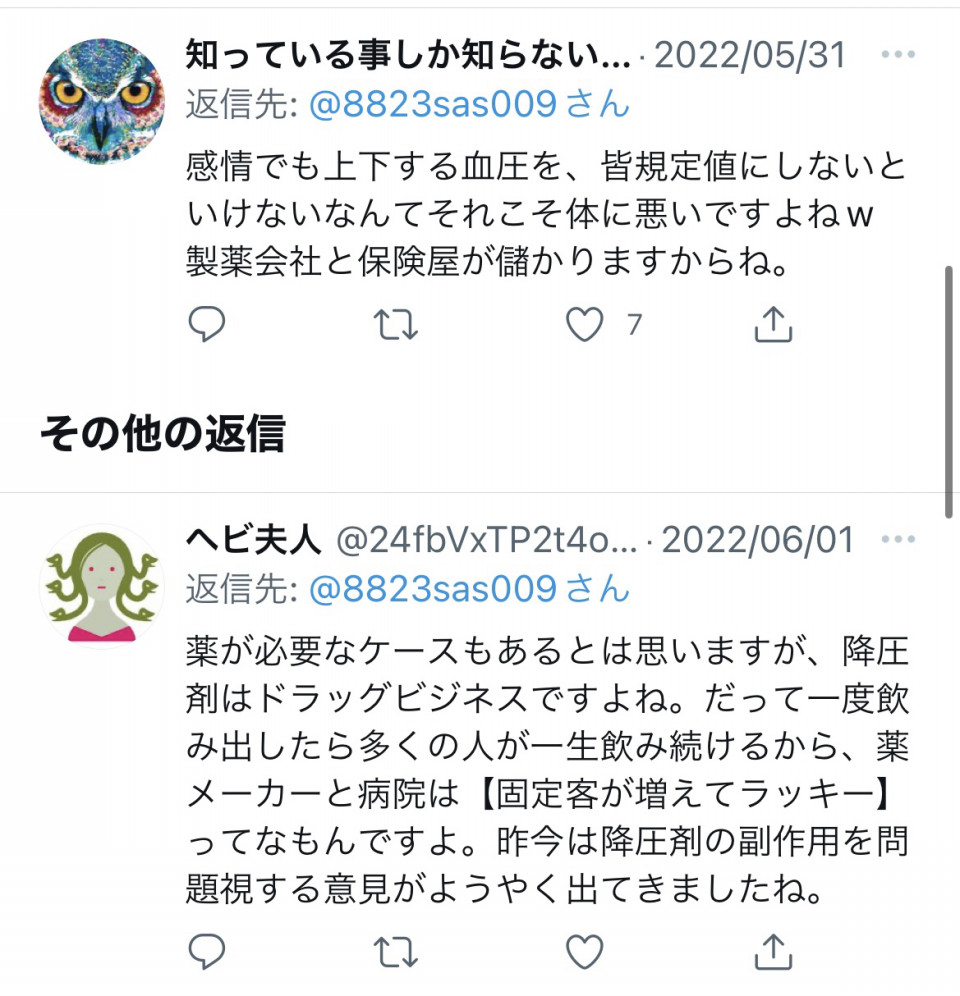Viewport: 960px width, 996px height.
Task: Open @8823sas009 link in owl user's reply
Action: pyautogui.click(x=431, y=104)
